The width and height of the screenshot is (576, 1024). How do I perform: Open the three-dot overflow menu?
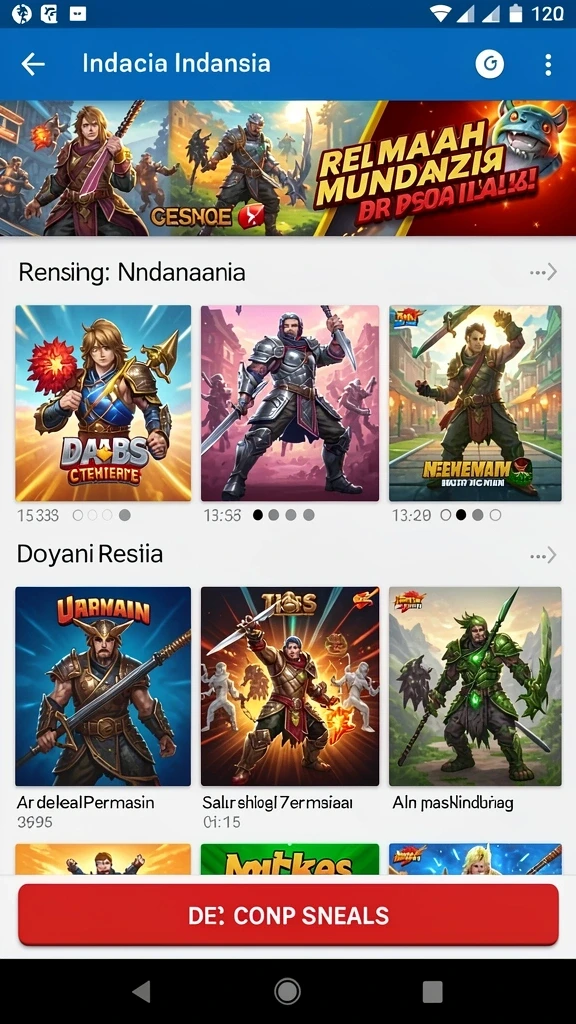click(548, 65)
